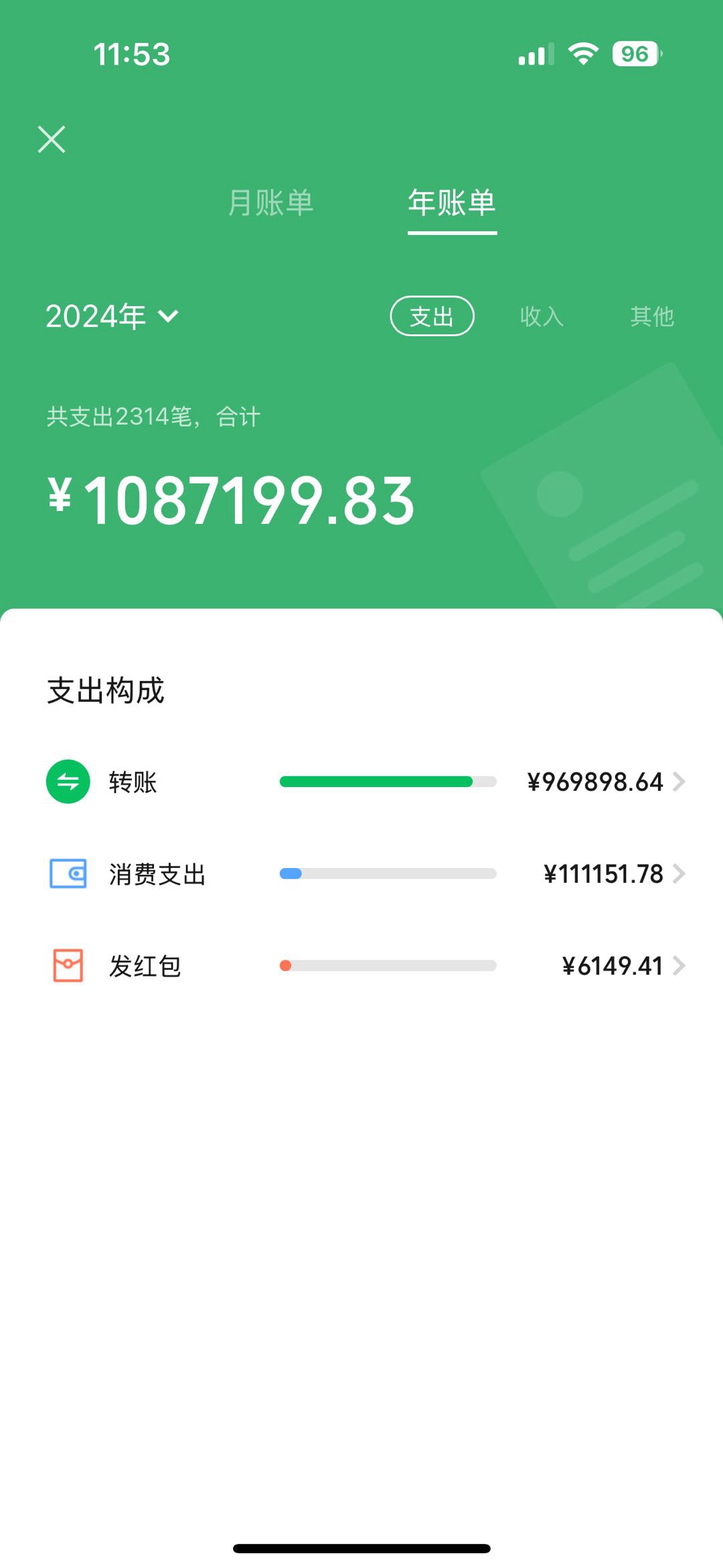Open the 2024年 year dropdown
Image resolution: width=723 pixels, height=1568 pixels.
(112, 316)
